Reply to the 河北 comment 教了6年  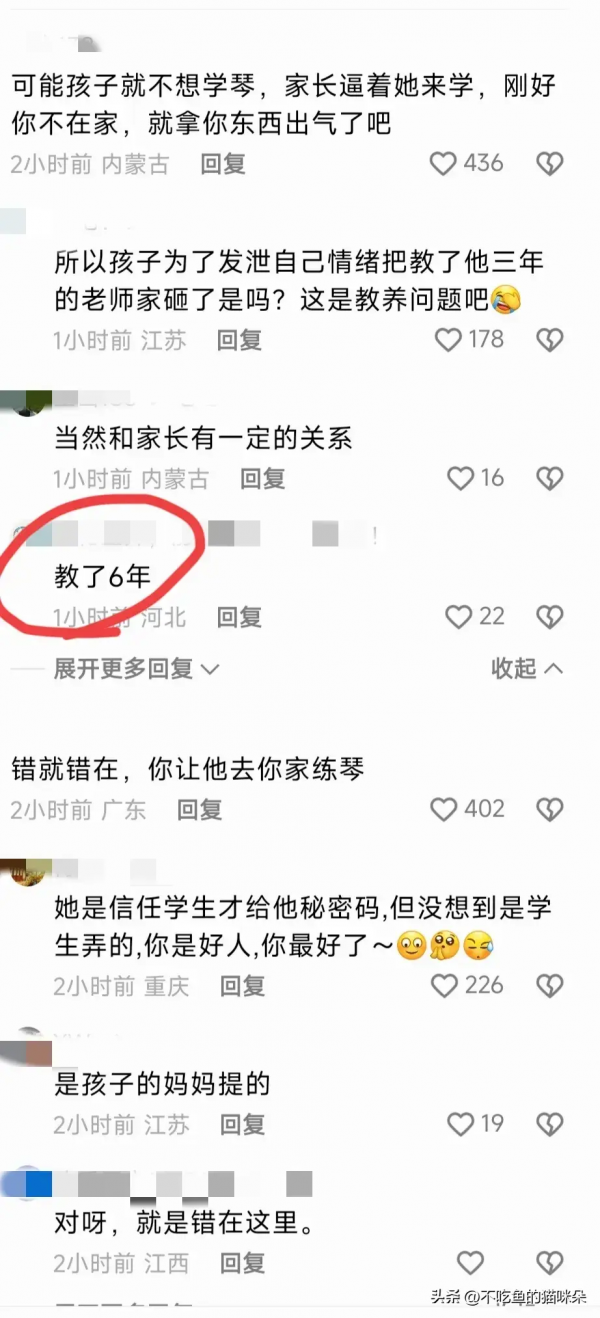click(x=239, y=618)
